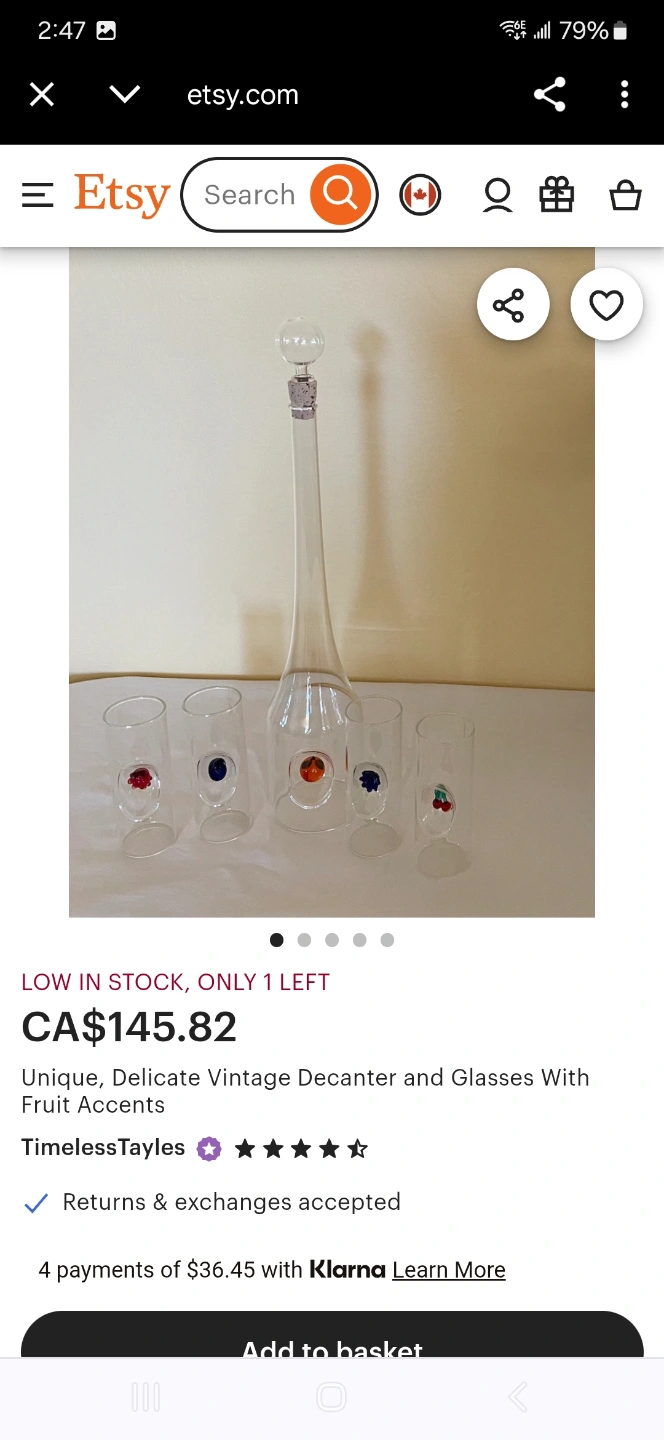
Task: Open the account profile icon
Action: pyautogui.click(x=497, y=195)
